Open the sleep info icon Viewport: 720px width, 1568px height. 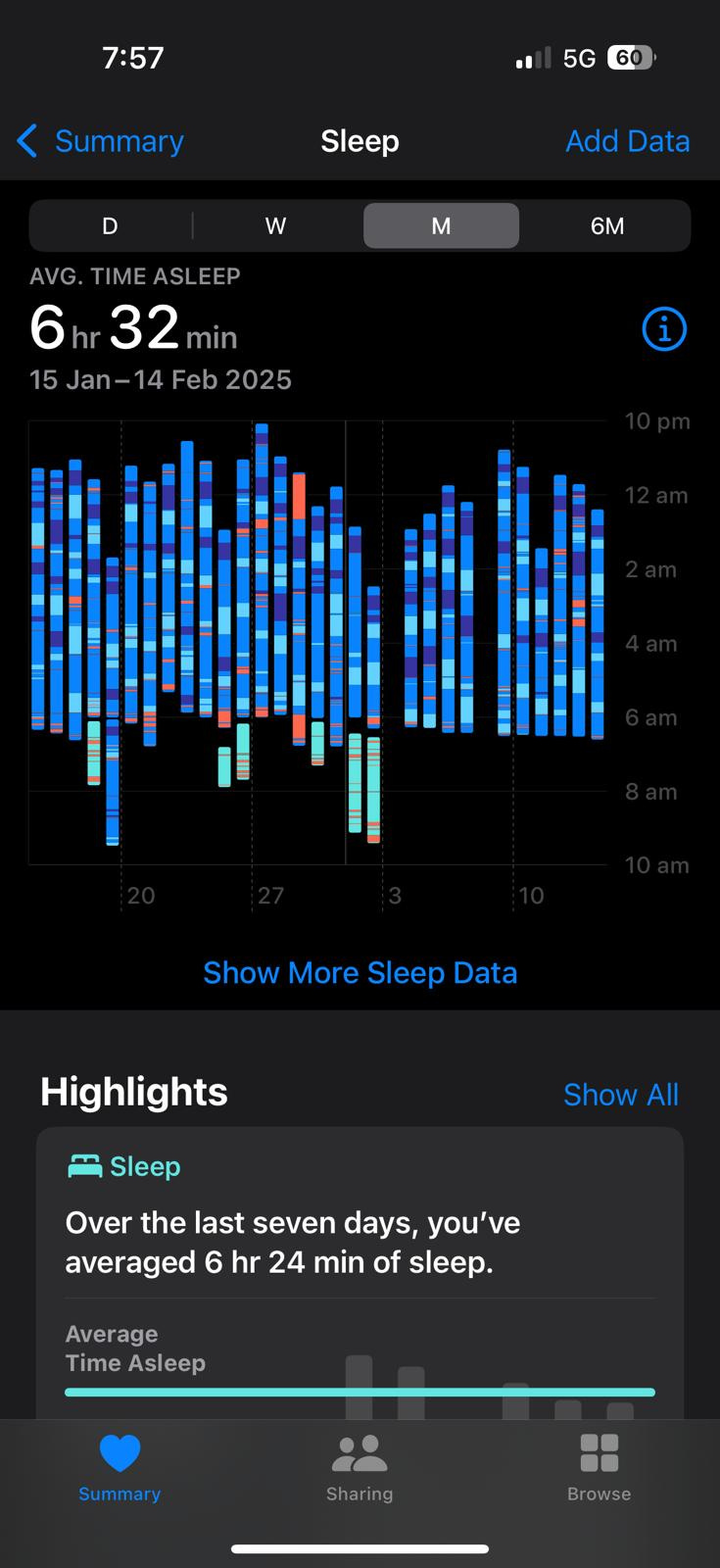click(664, 329)
